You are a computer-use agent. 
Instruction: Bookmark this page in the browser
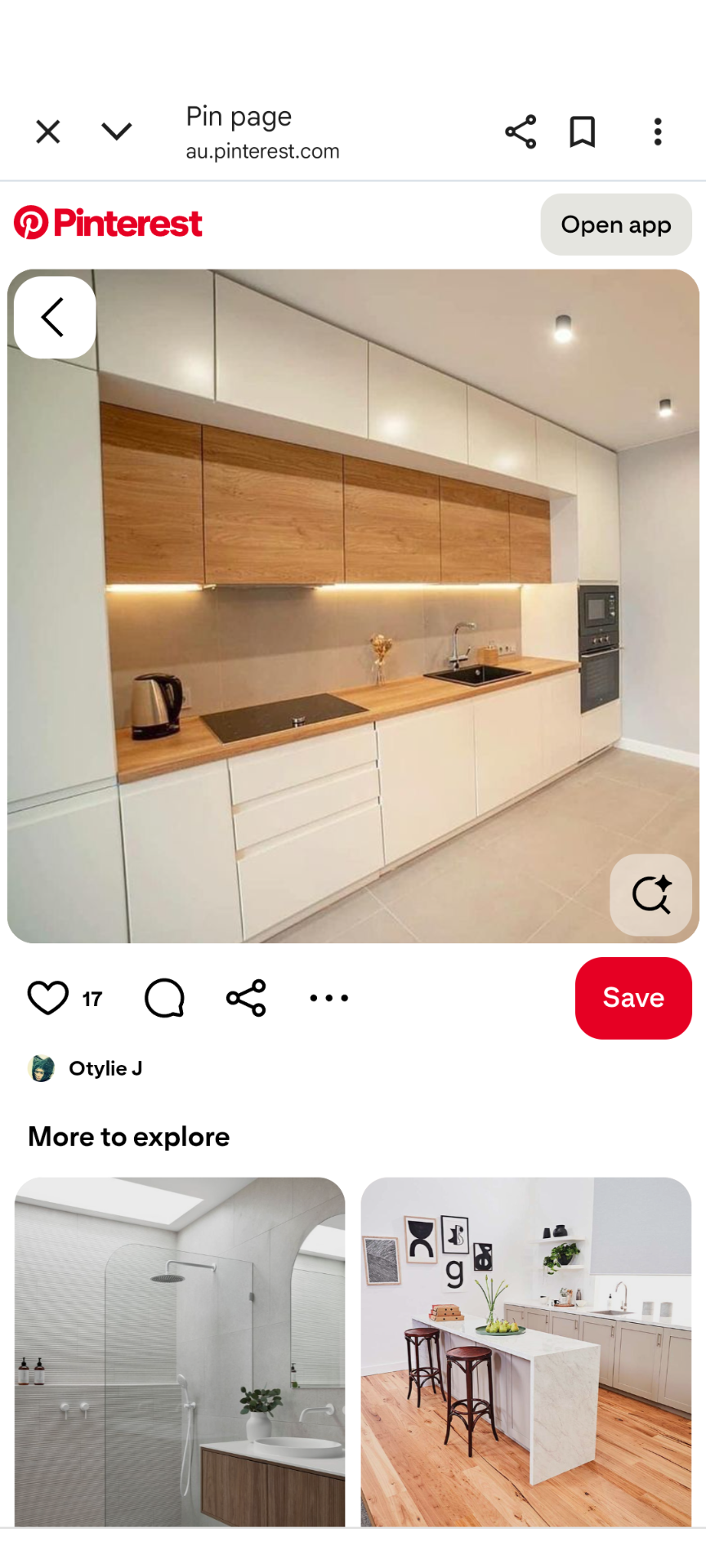(583, 131)
